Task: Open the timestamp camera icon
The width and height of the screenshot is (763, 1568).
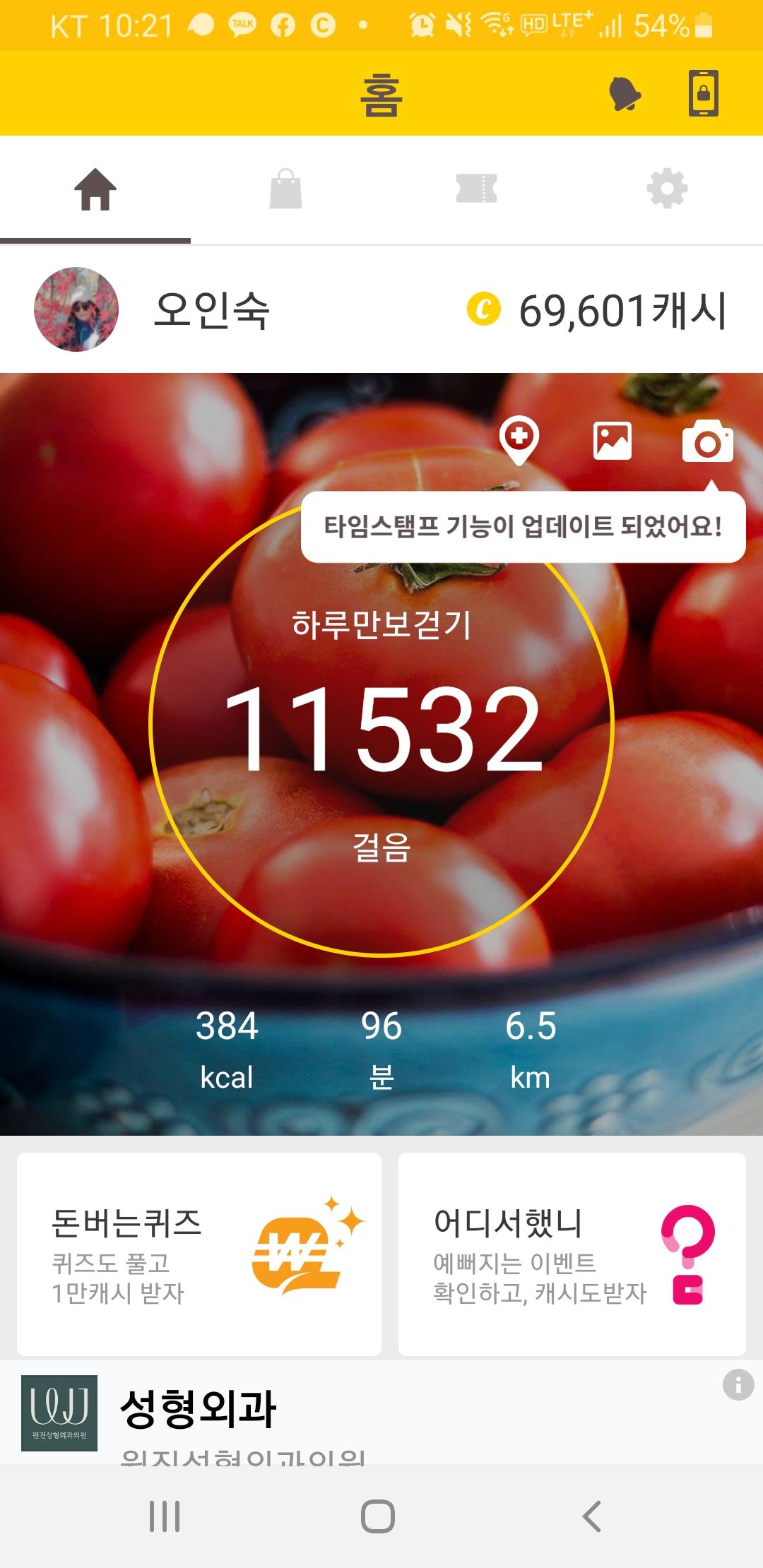Action: tap(707, 442)
